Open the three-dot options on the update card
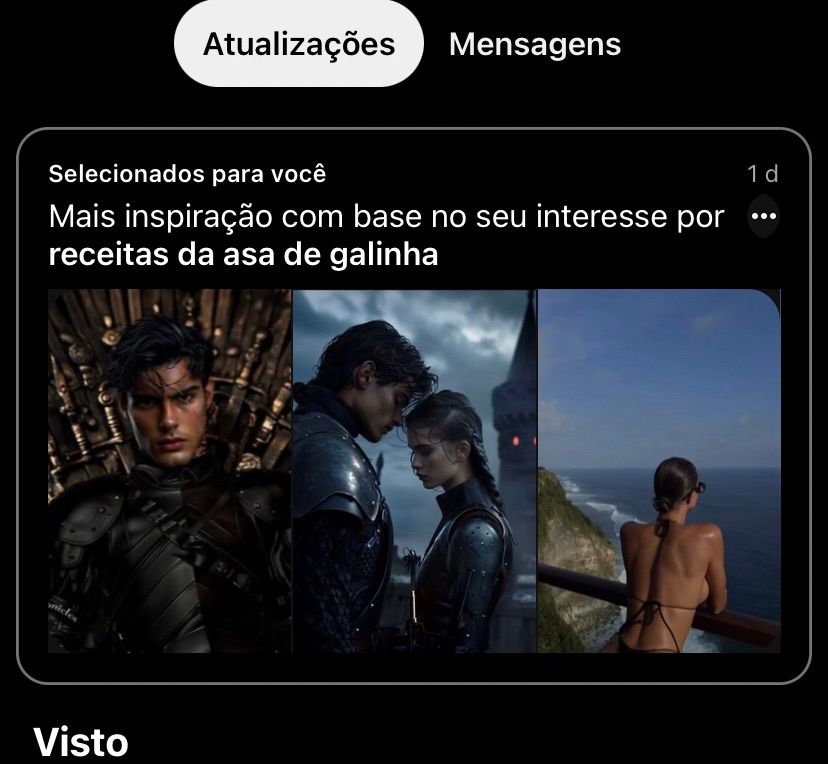Screen dimensions: 828x764 point(763,216)
